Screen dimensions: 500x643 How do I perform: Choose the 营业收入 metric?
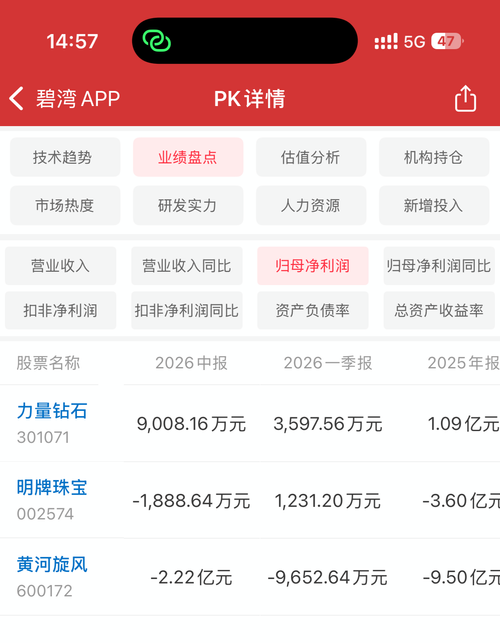click(61, 266)
